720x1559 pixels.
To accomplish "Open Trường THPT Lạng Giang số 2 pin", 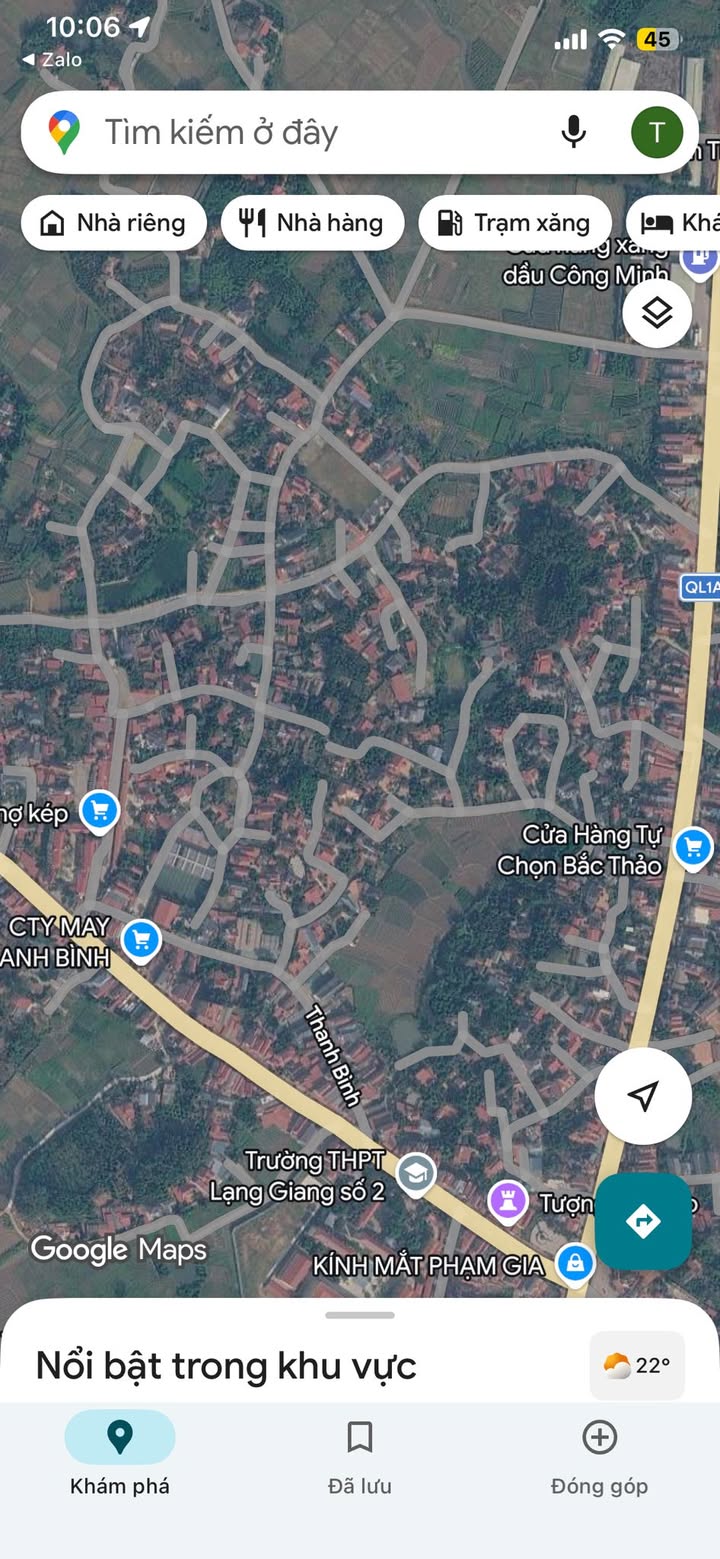I will [x=415, y=1174].
